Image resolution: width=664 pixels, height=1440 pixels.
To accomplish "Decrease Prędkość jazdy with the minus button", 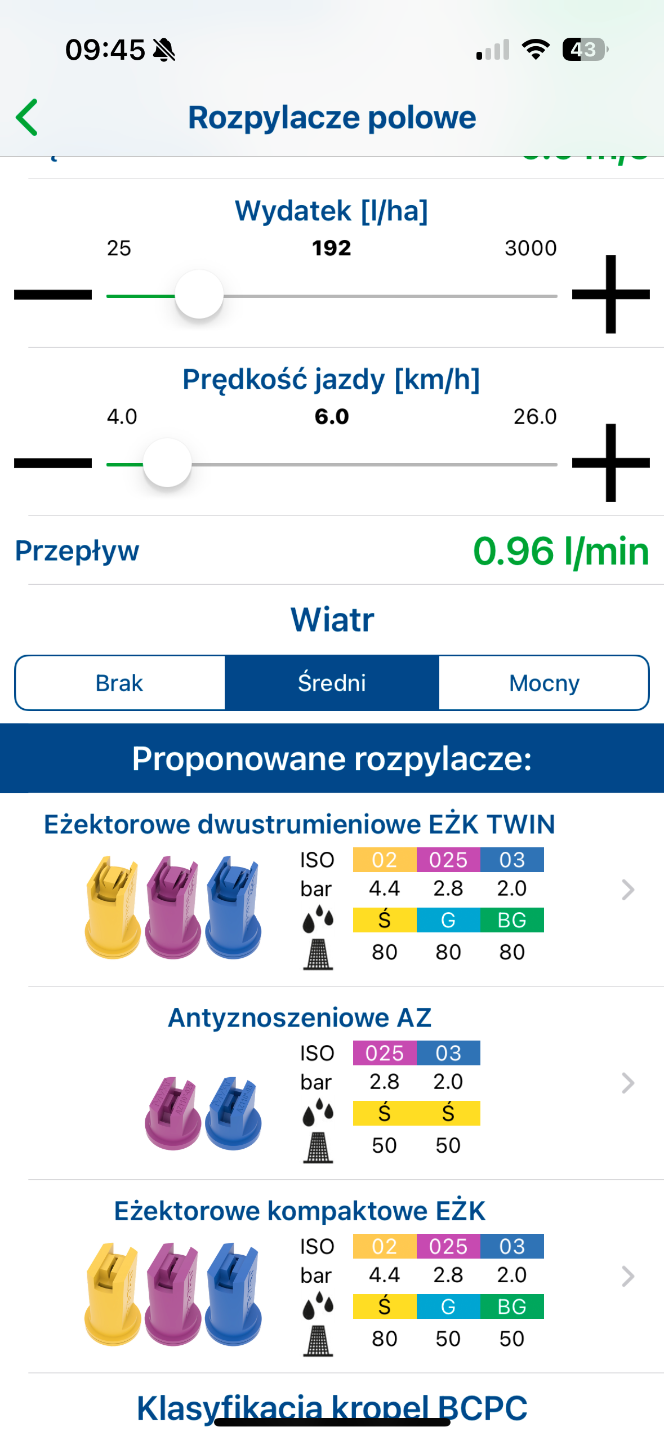I will coord(52,463).
